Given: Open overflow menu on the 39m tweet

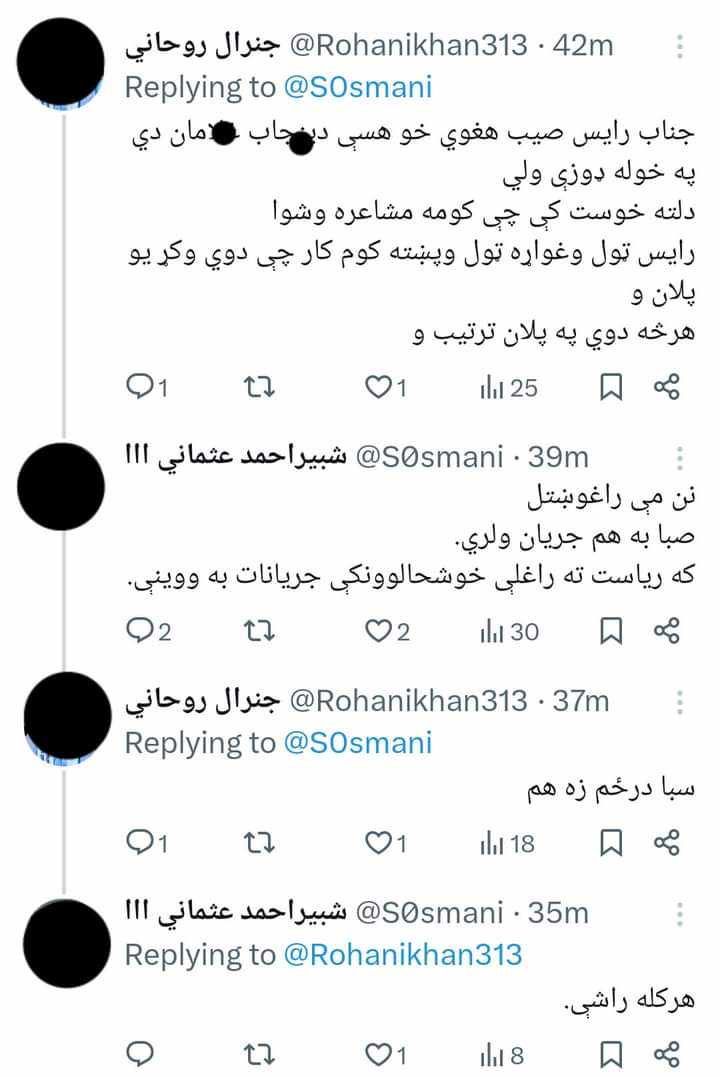Looking at the screenshot, I should pos(680,459).
